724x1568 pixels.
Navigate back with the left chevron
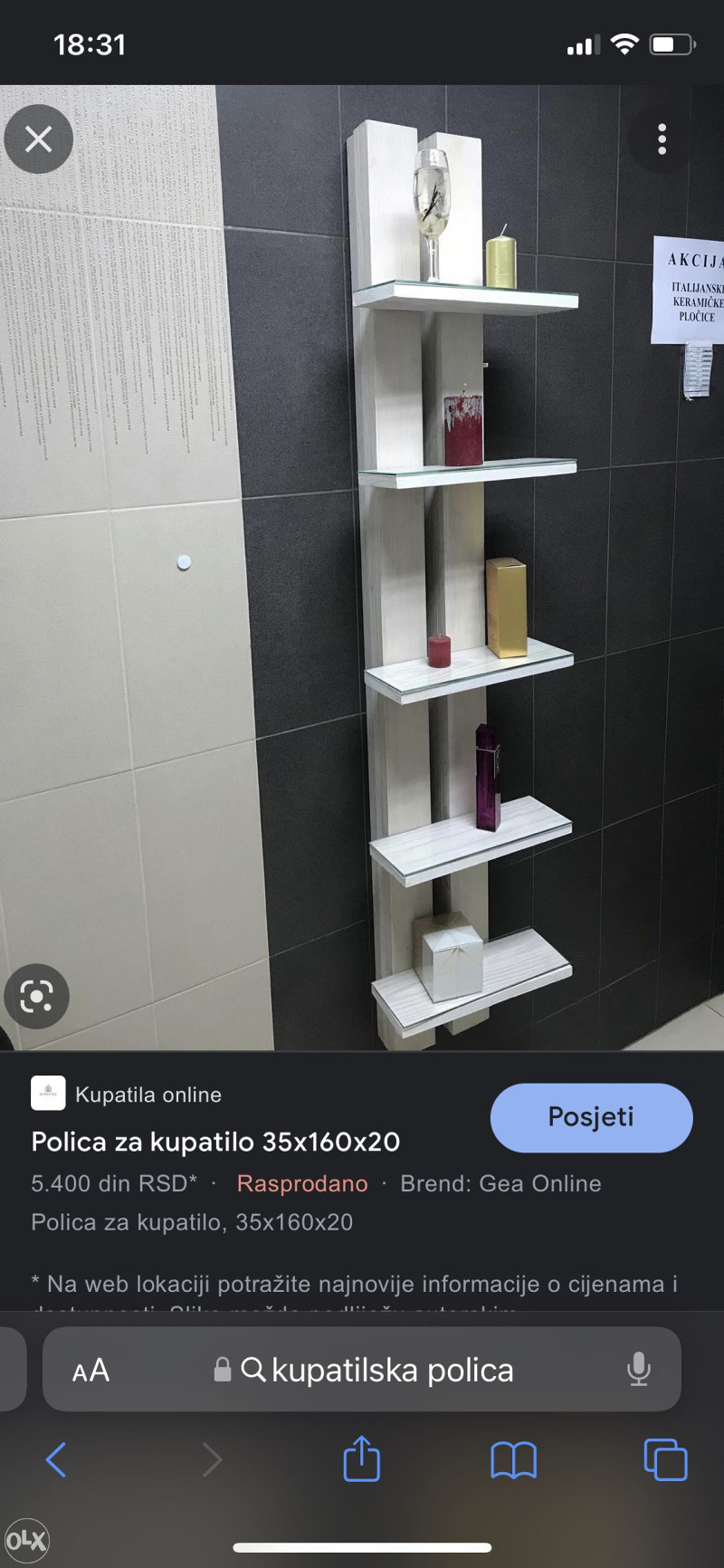(x=57, y=1459)
